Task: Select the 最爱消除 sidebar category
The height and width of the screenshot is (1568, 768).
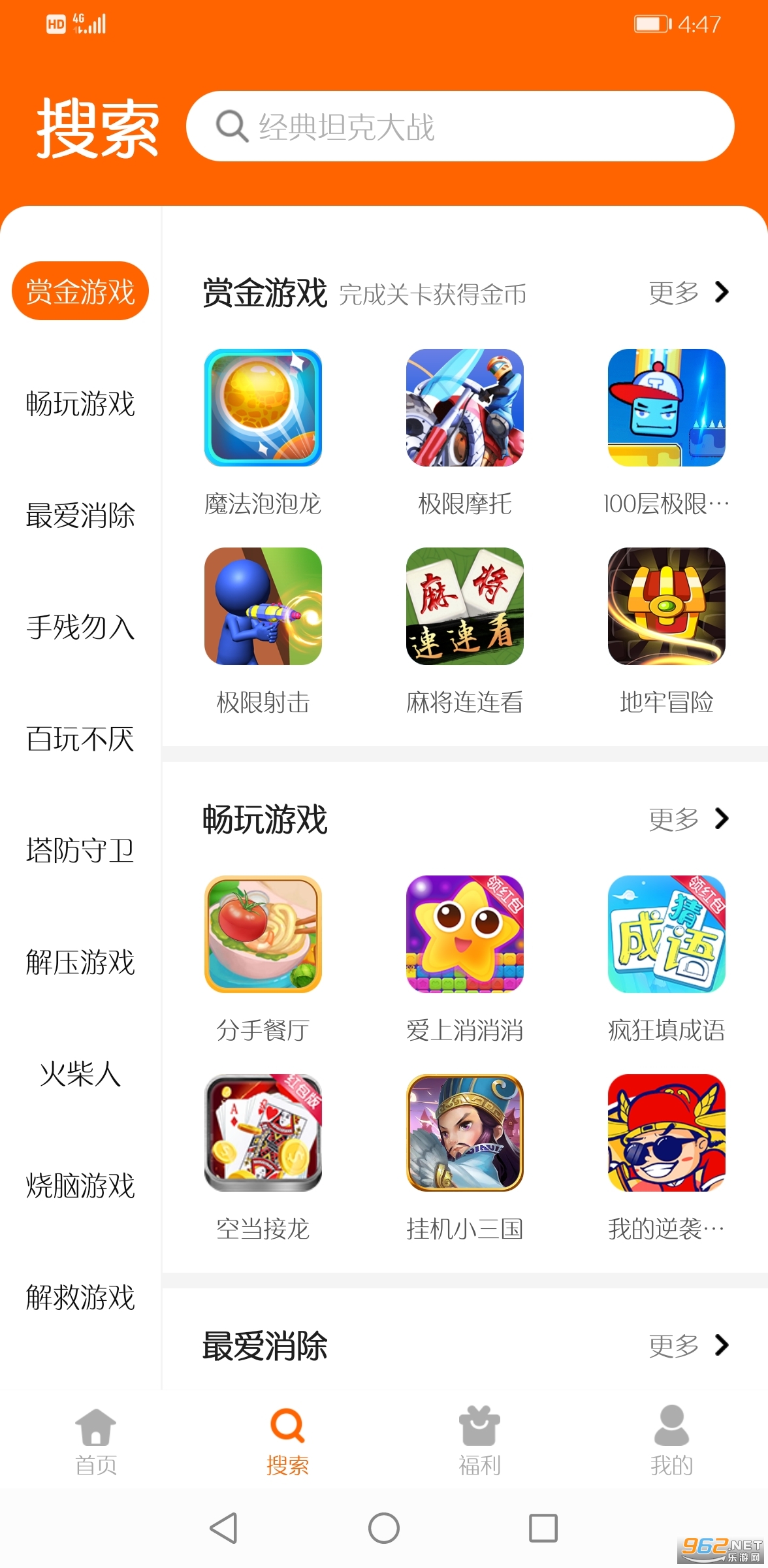Action: [80, 515]
